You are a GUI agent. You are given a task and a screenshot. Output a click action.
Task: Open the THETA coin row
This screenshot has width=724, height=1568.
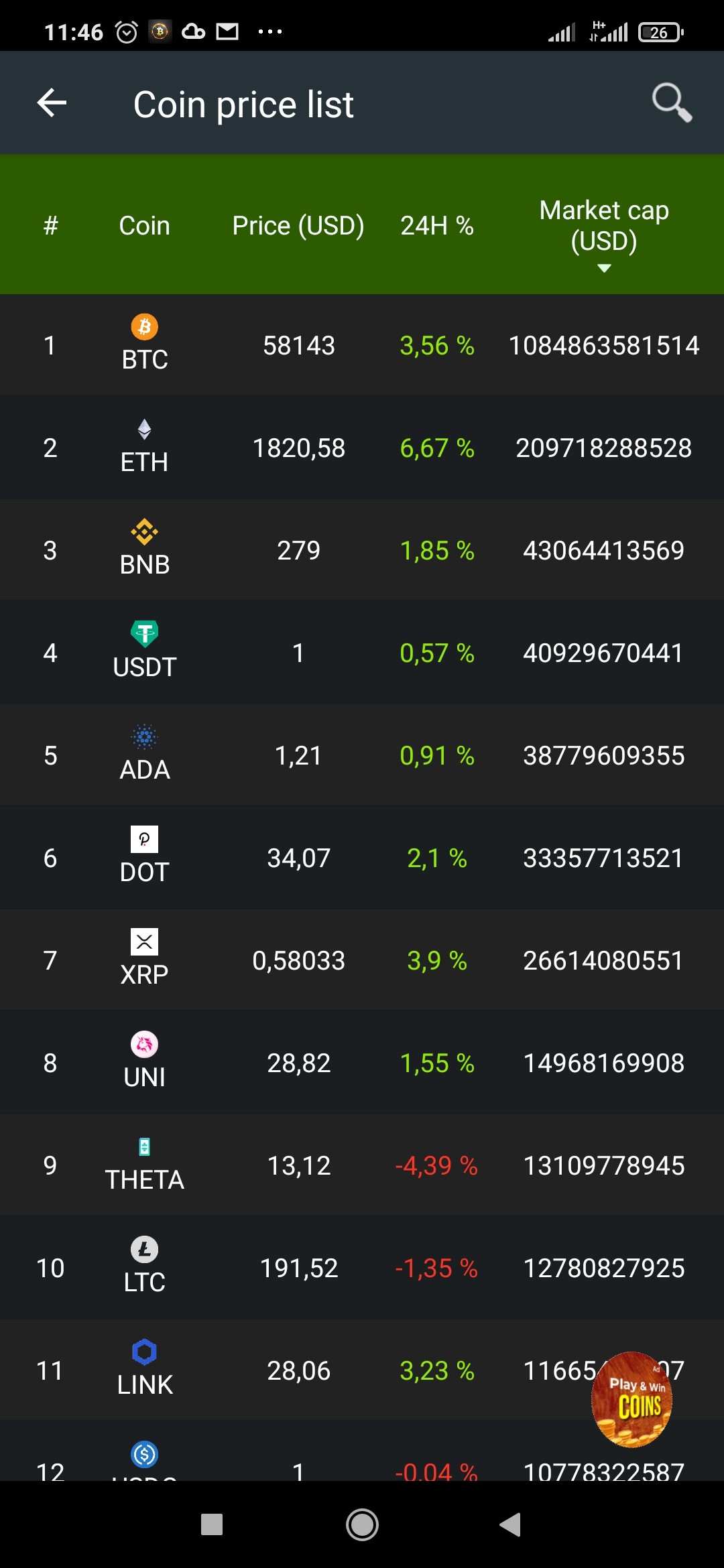[x=362, y=1165]
